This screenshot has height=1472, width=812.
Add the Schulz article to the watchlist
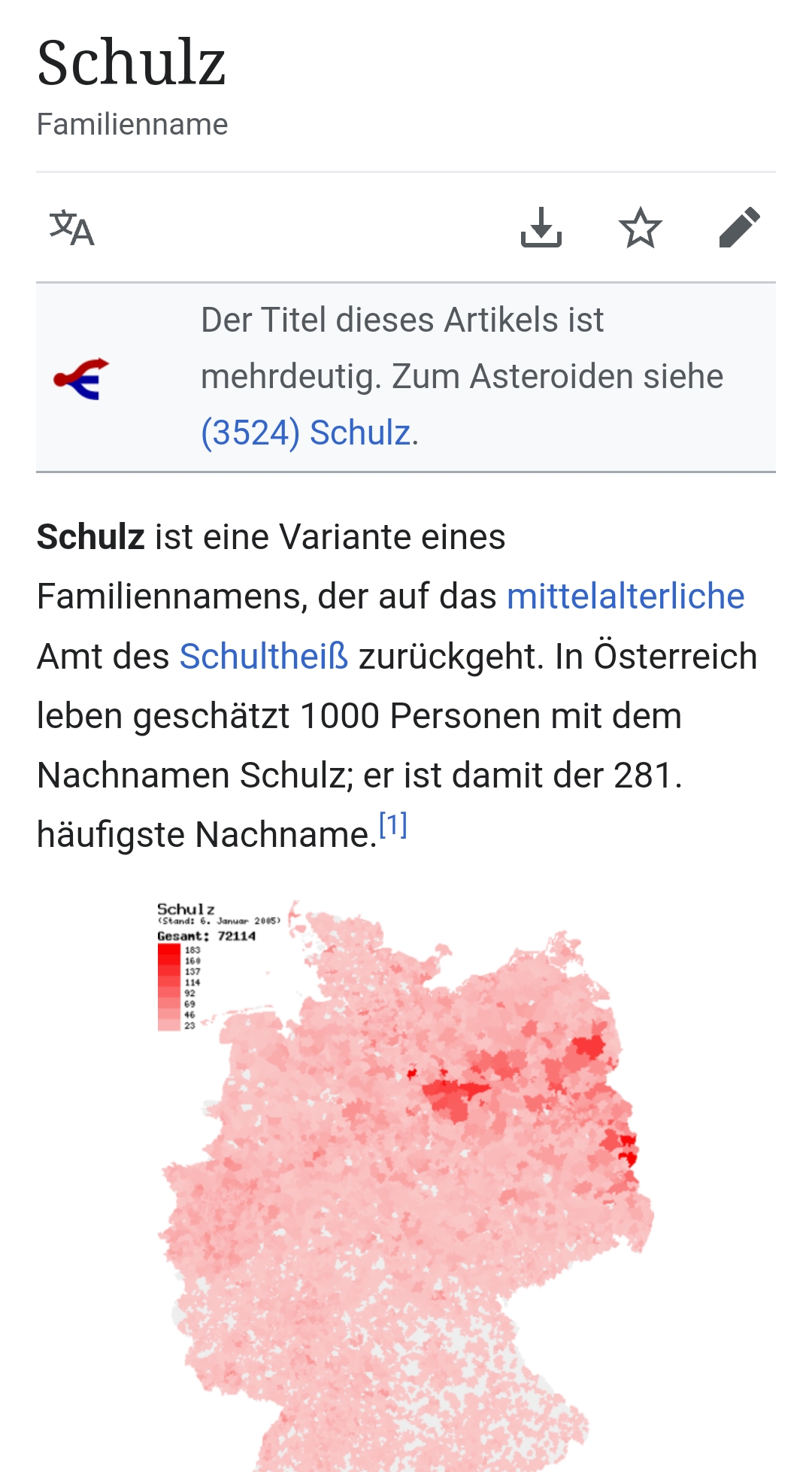641,228
